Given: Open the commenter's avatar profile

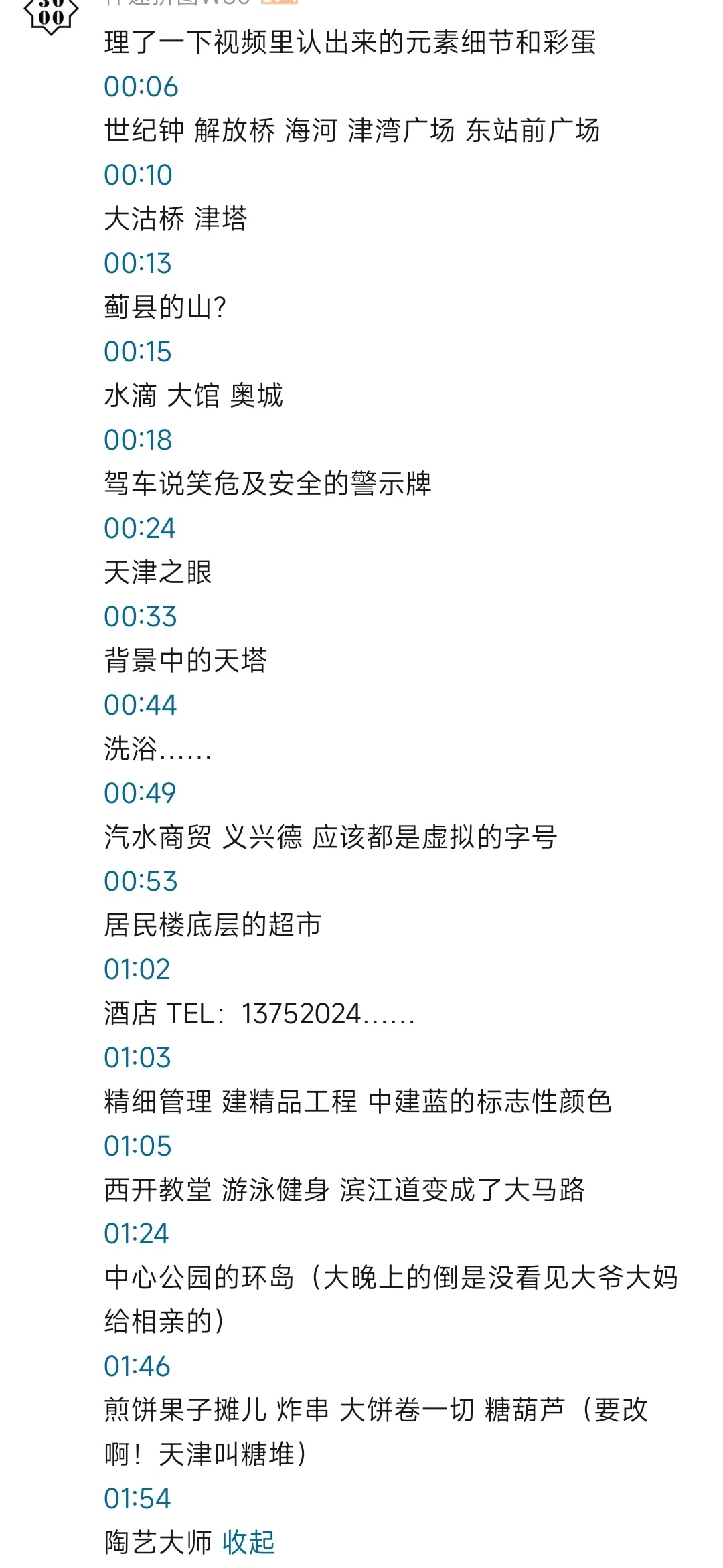Looking at the screenshot, I should point(51,15).
